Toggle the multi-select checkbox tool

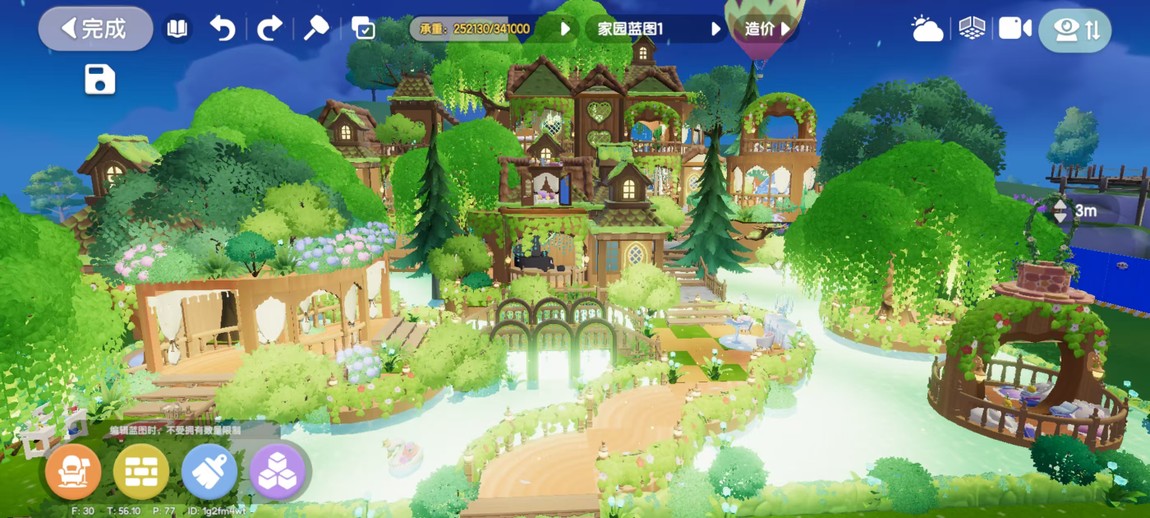[x=363, y=29]
